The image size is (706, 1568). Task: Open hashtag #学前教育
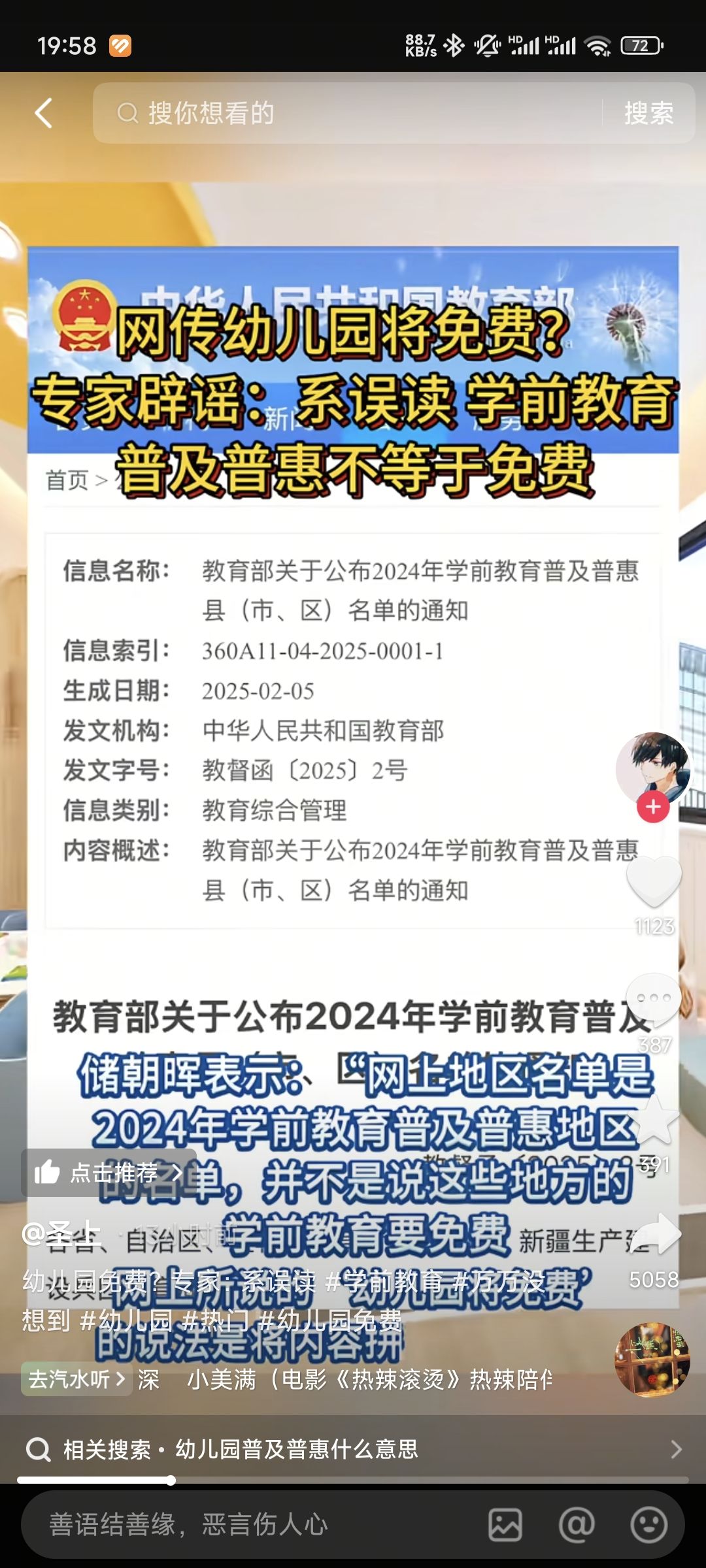click(384, 1282)
